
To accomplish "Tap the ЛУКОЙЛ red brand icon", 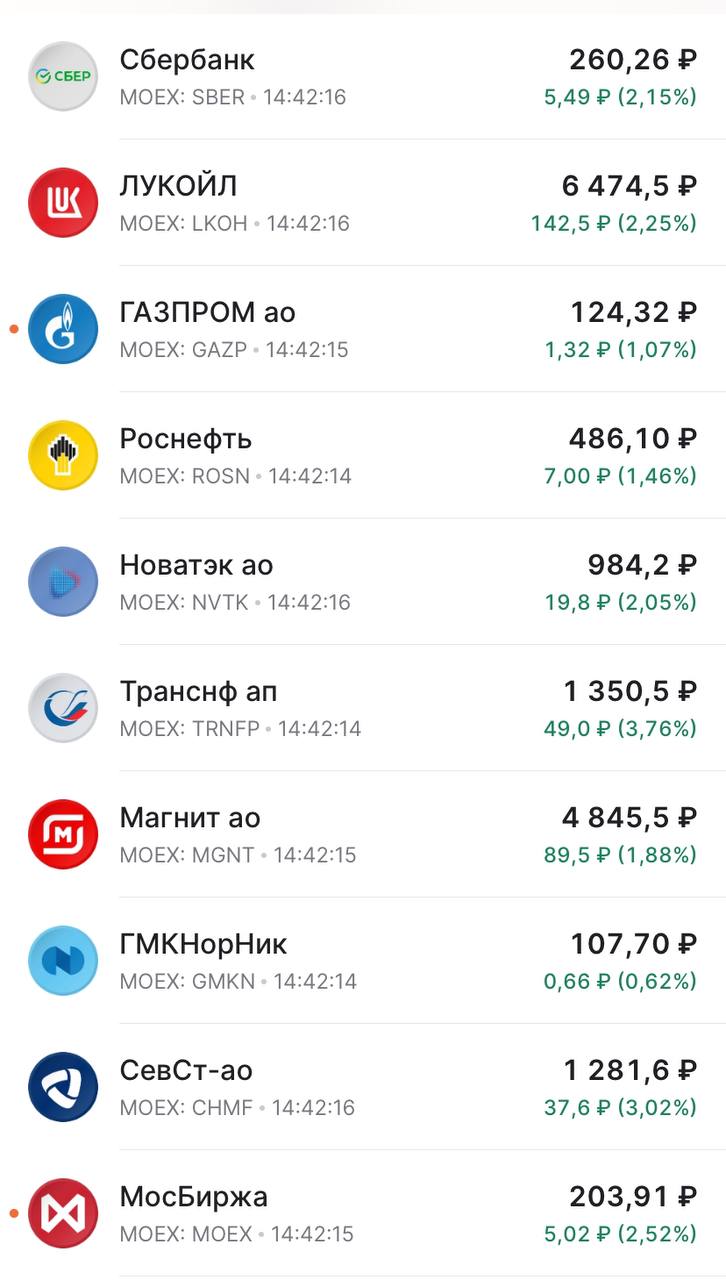I will pos(62,202).
